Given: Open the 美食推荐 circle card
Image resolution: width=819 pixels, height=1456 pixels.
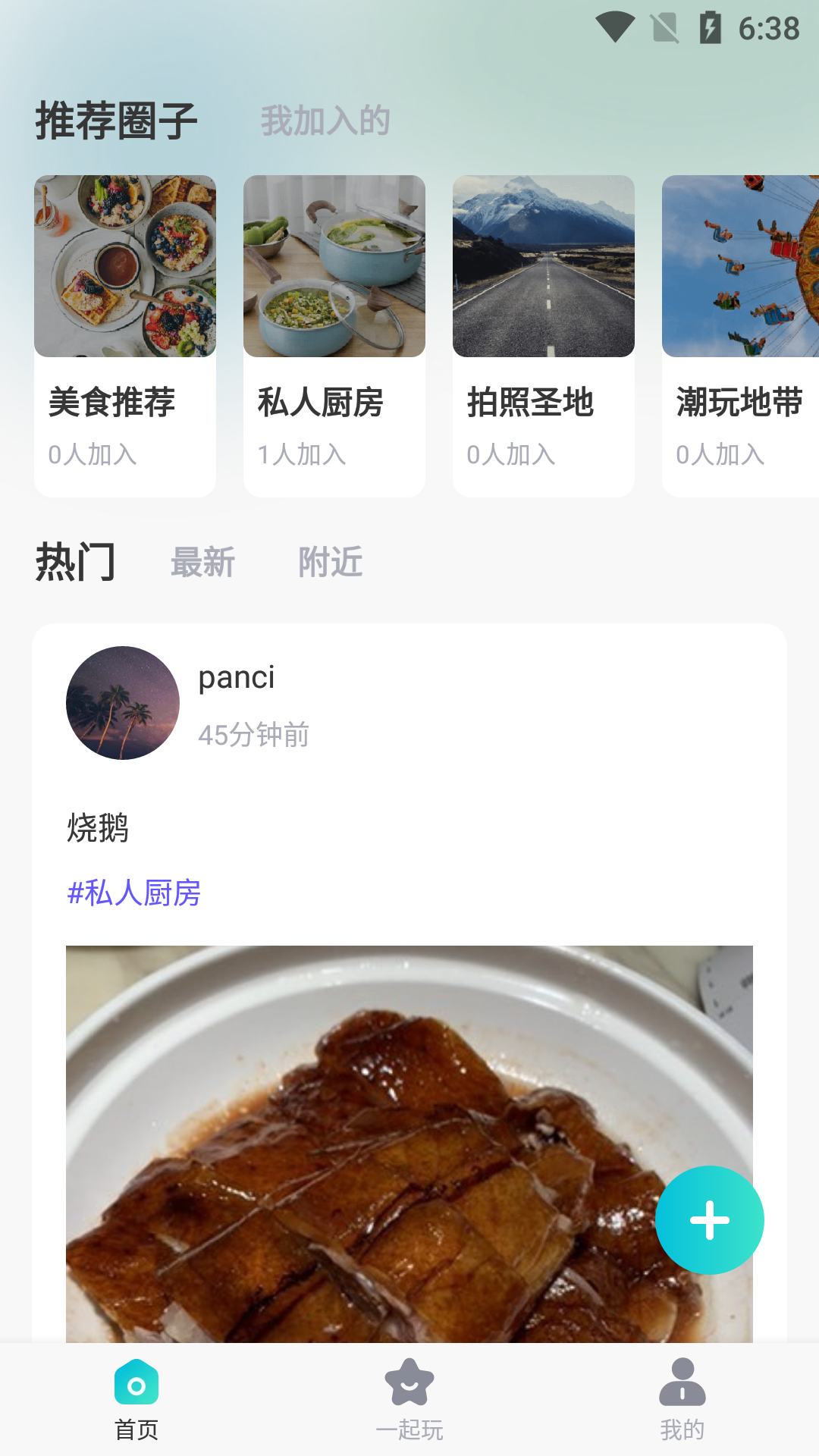Looking at the screenshot, I should (125, 336).
